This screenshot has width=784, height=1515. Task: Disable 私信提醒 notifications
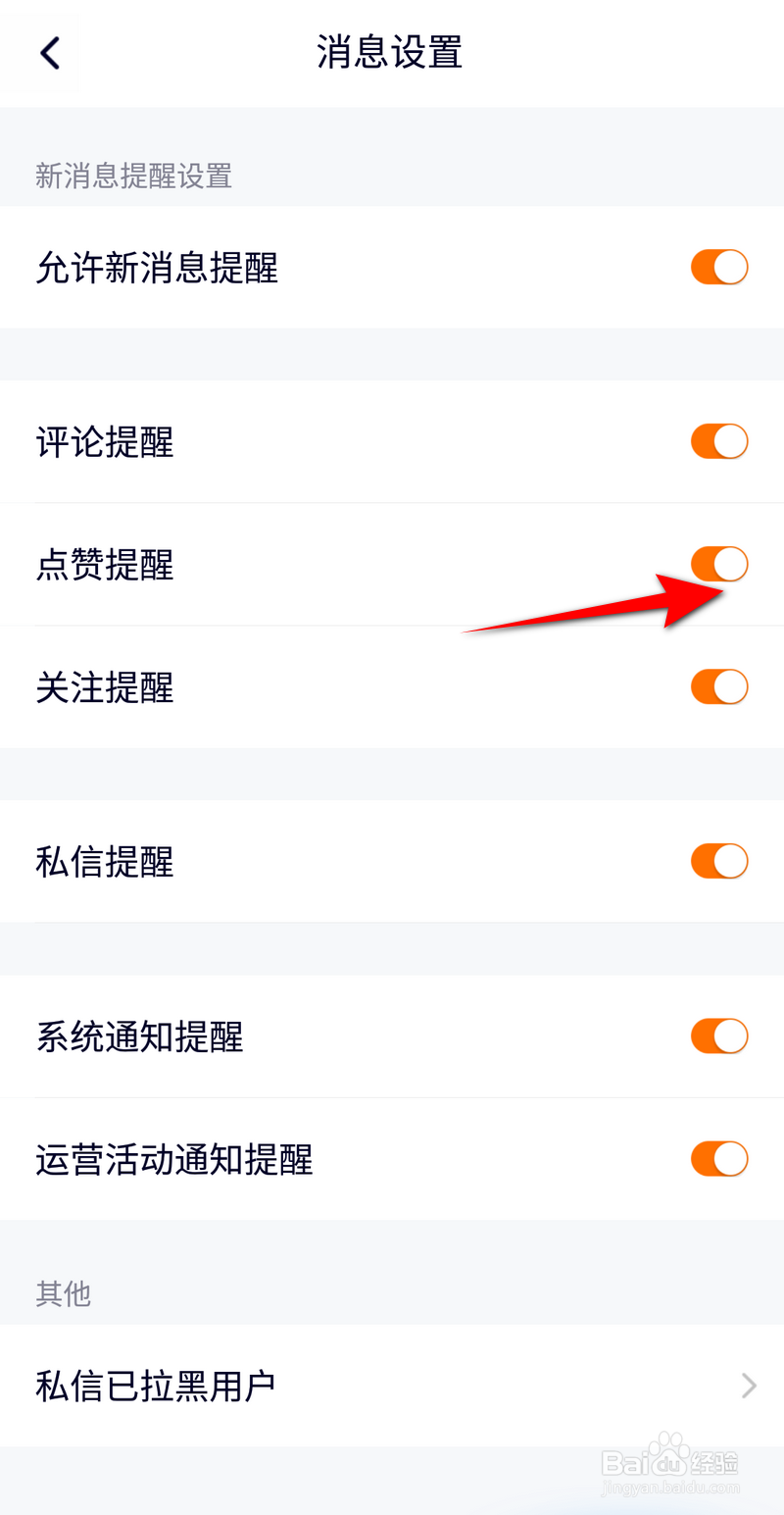coord(719,861)
